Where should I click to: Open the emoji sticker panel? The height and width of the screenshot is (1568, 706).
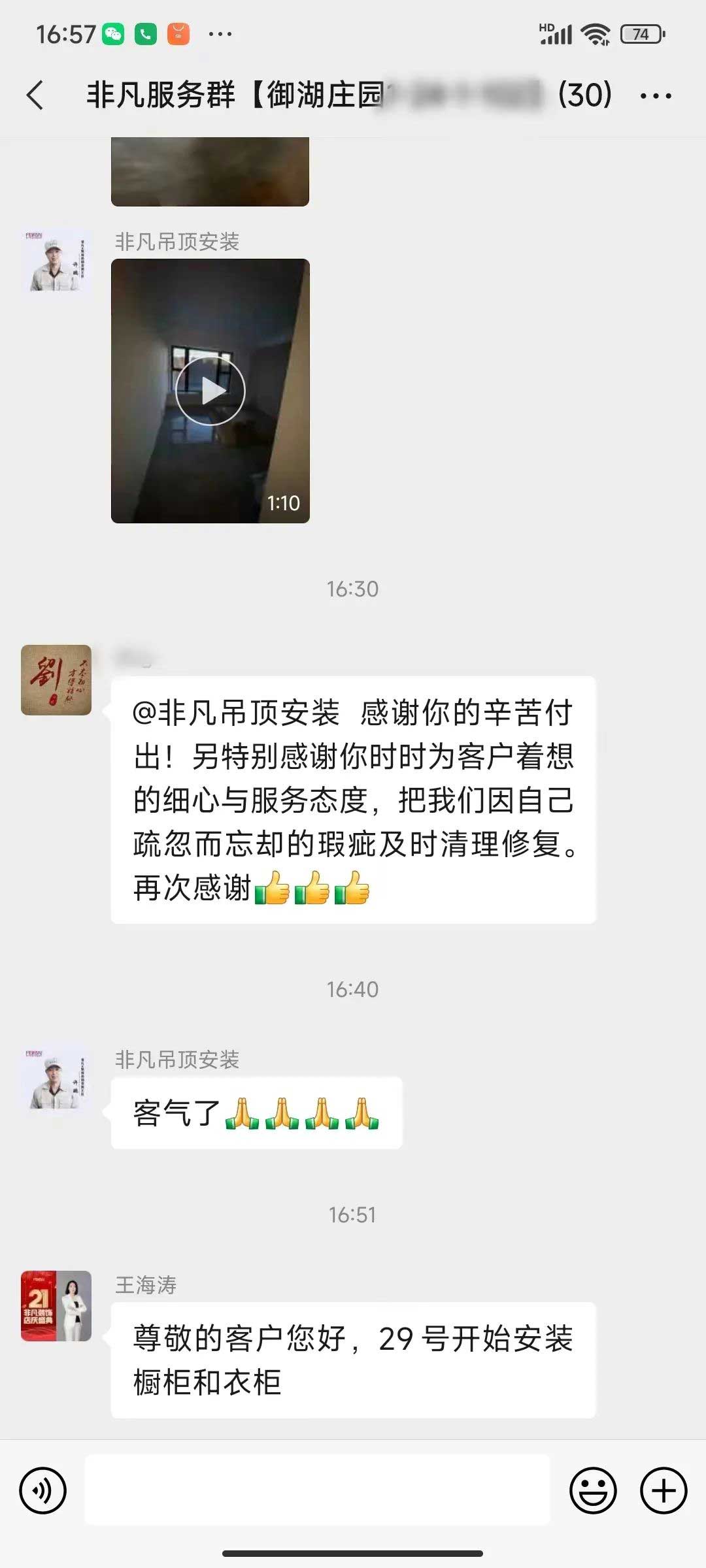click(x=593, y=1491)
